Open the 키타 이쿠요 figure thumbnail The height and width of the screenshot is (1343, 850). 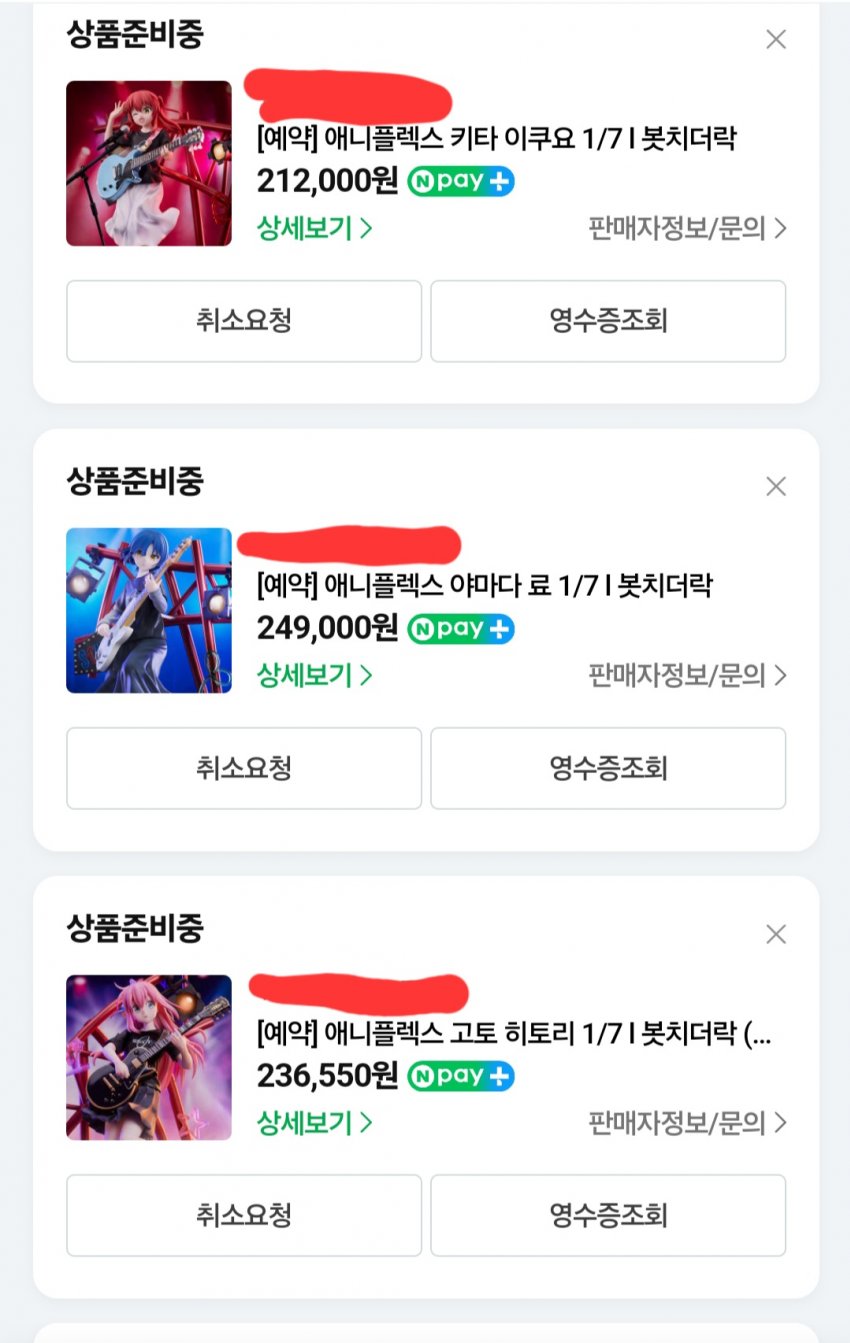149,164
